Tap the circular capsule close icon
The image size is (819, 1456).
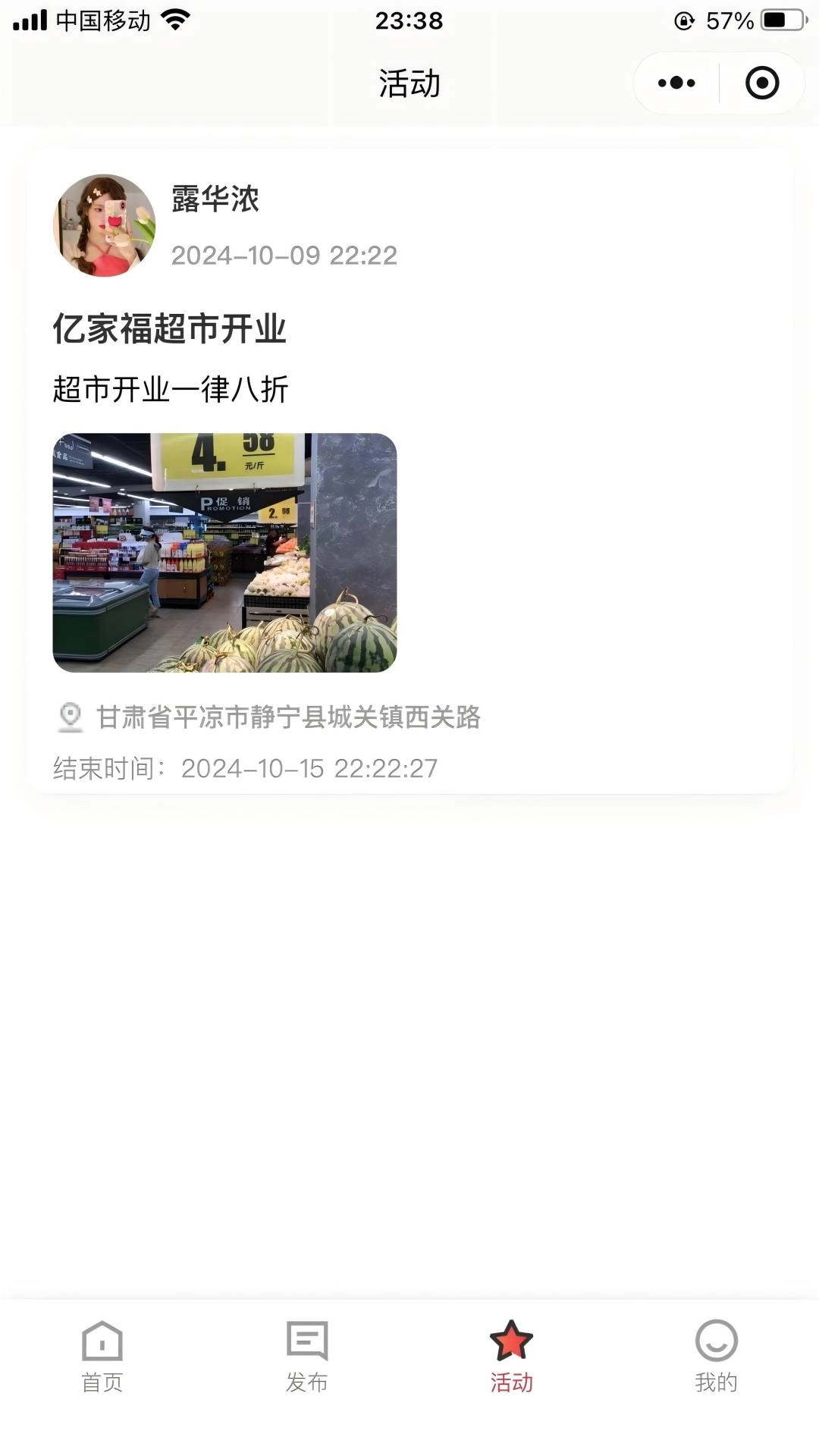[x=761, y=83]
